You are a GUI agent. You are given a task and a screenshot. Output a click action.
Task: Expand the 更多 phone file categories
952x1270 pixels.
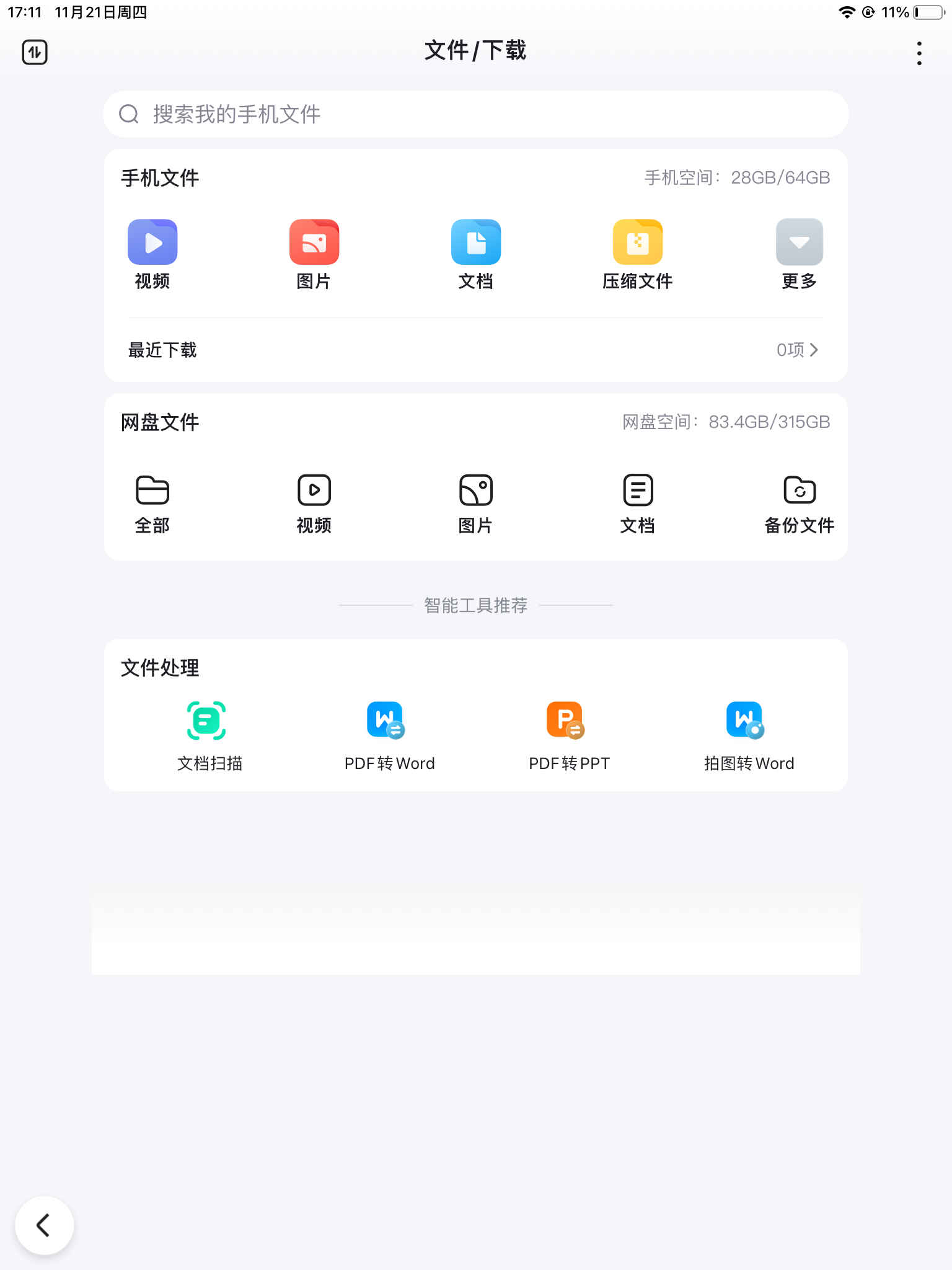click(800, 254)
